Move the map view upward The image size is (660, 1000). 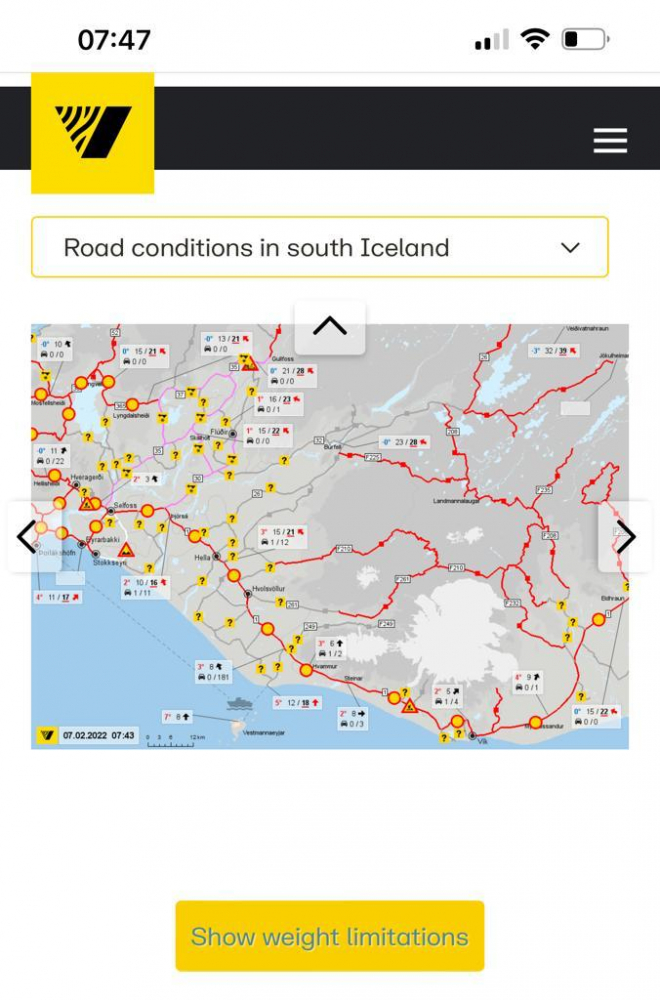tap(330, 326)
